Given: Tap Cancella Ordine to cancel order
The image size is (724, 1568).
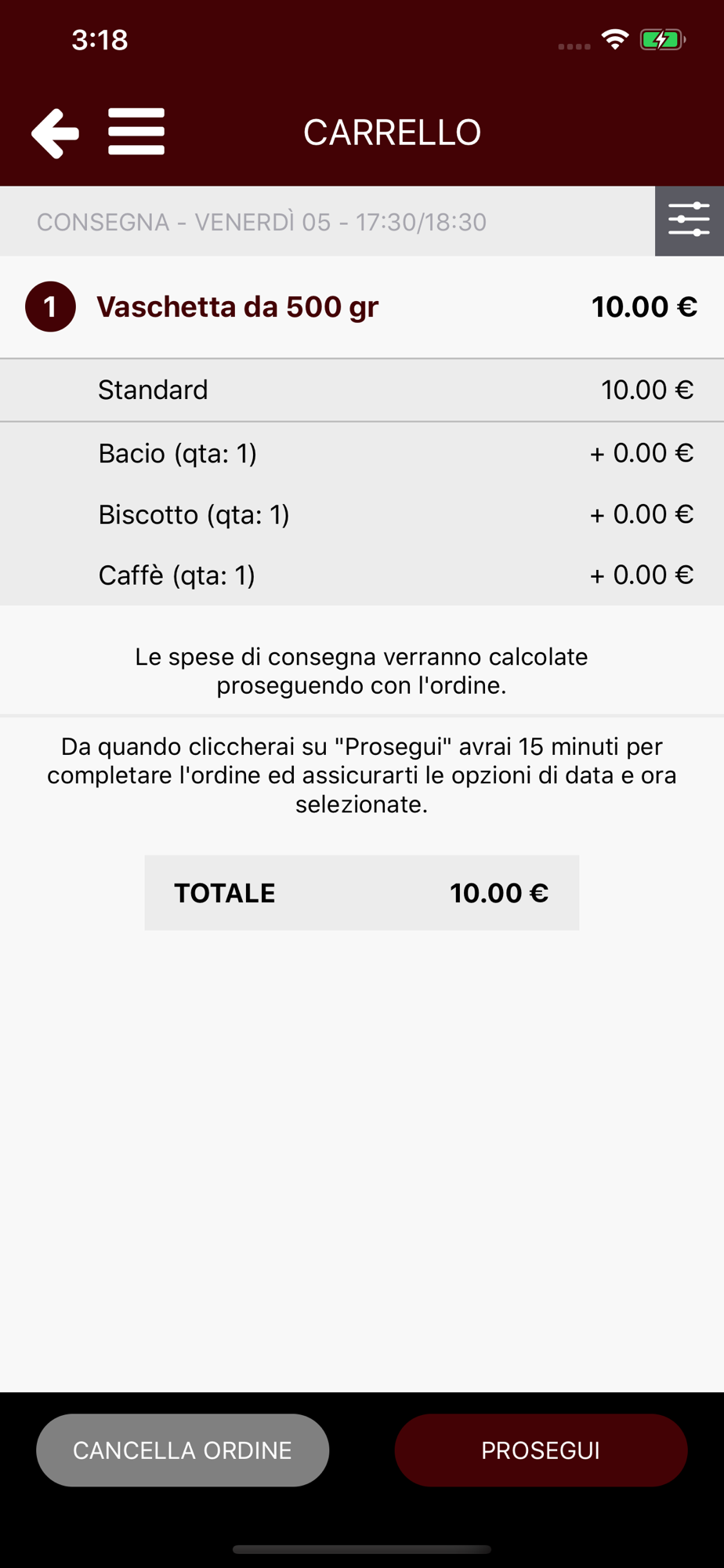Looking at the screenshot, I should (x=183, y=1450).
